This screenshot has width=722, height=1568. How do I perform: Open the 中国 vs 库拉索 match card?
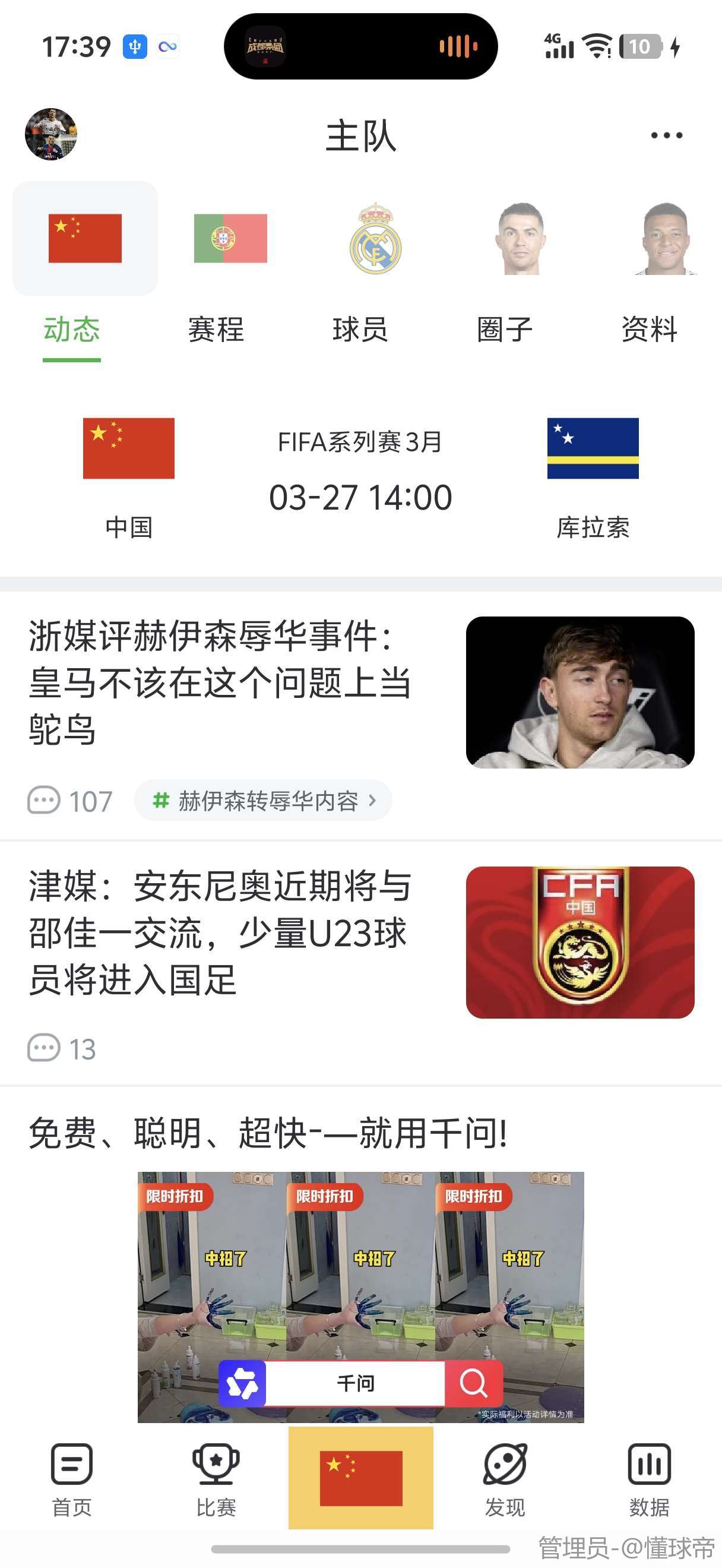point(360,479)
